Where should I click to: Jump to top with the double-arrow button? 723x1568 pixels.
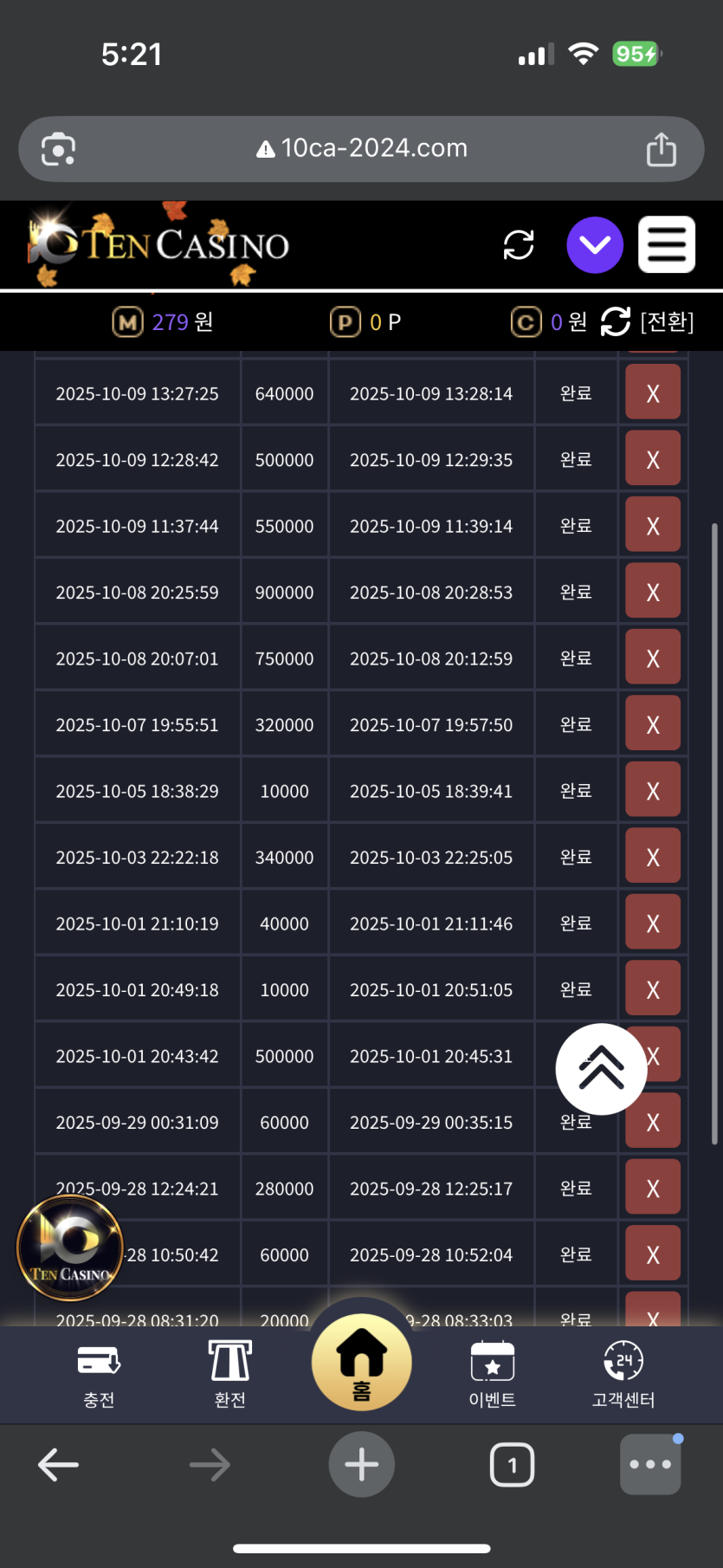[x=601, y=1068]
